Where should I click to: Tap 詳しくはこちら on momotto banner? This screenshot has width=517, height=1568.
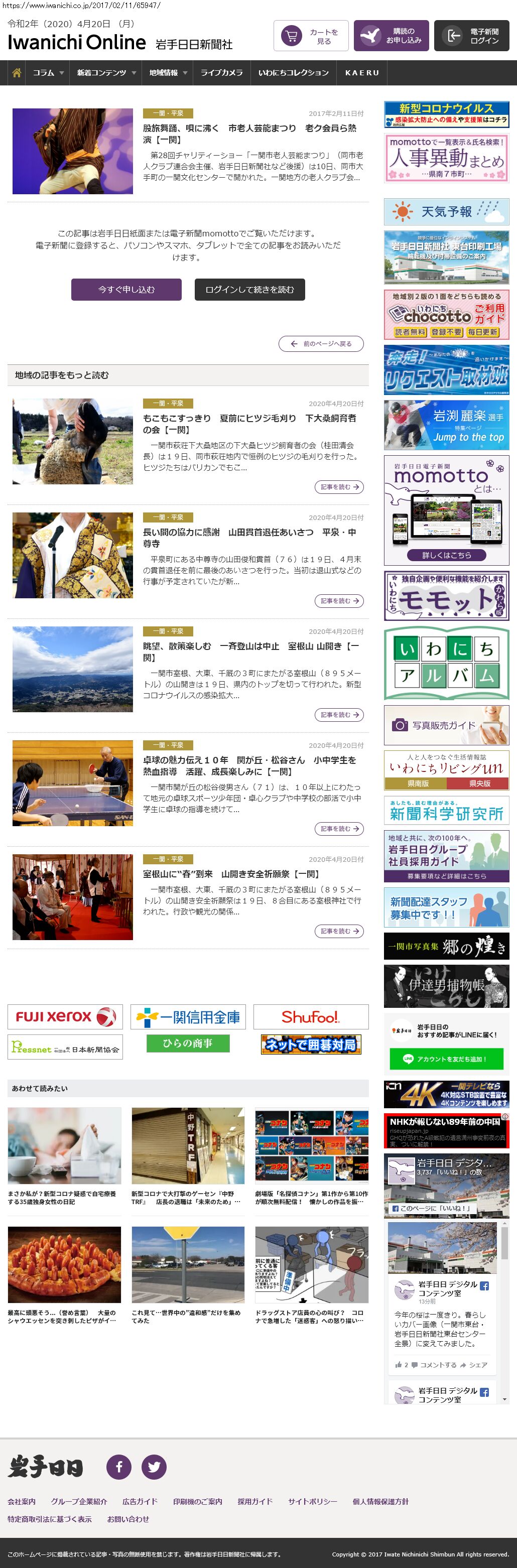pos(446,555)
